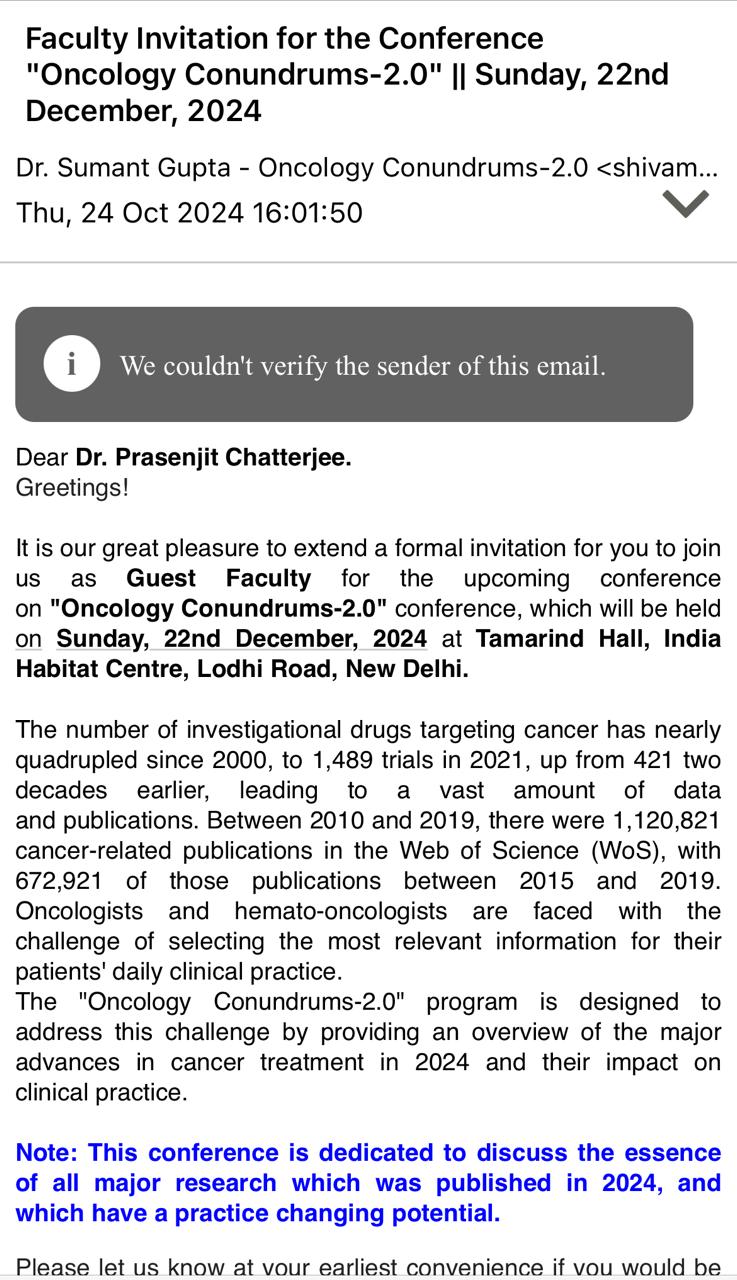The width and height of the screenshot is (737, 1280).
Task: Tap the info icon in the sender warning
Action: click(71, 365)
